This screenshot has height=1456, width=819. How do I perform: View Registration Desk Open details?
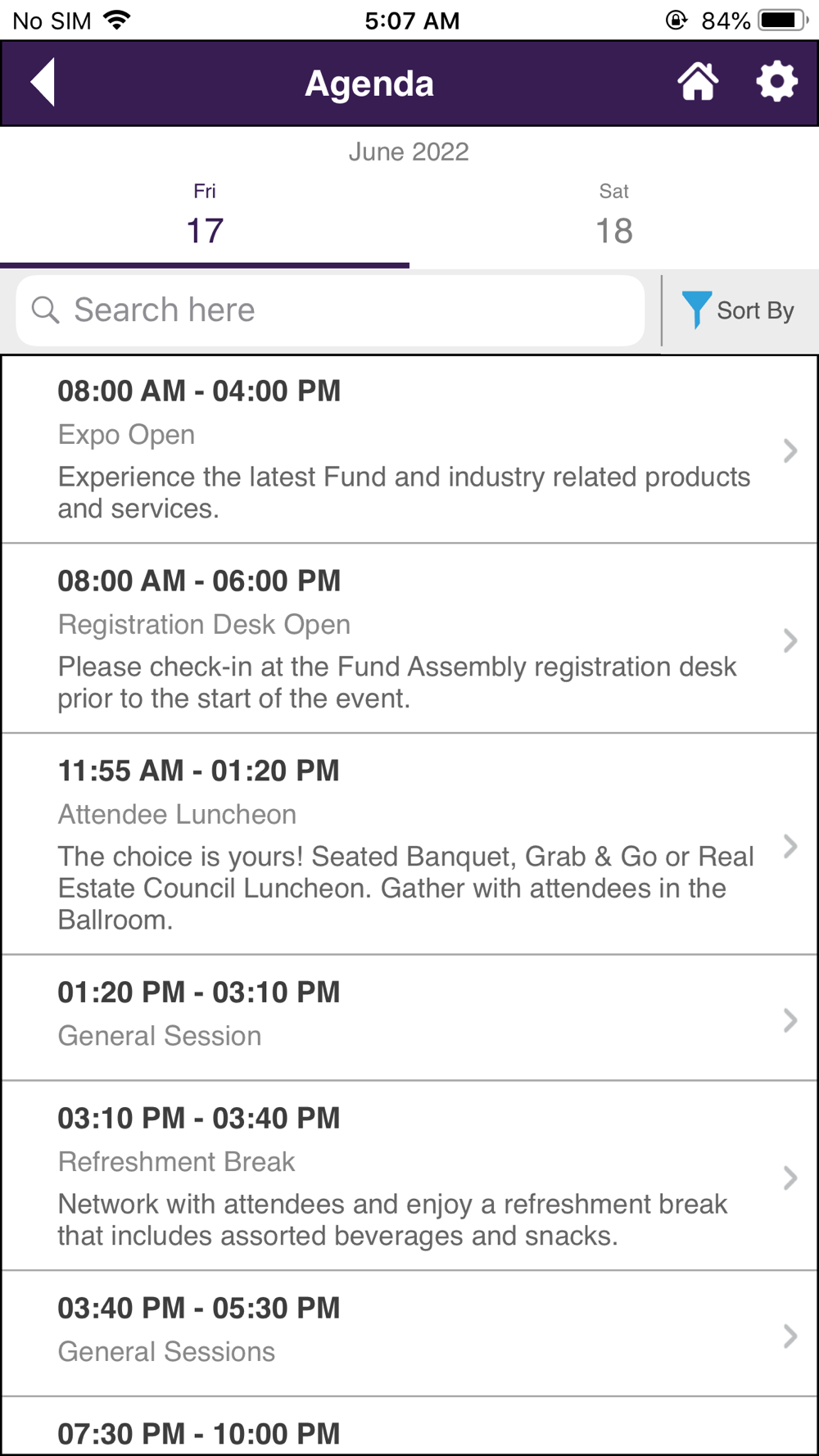click(409, 639)
